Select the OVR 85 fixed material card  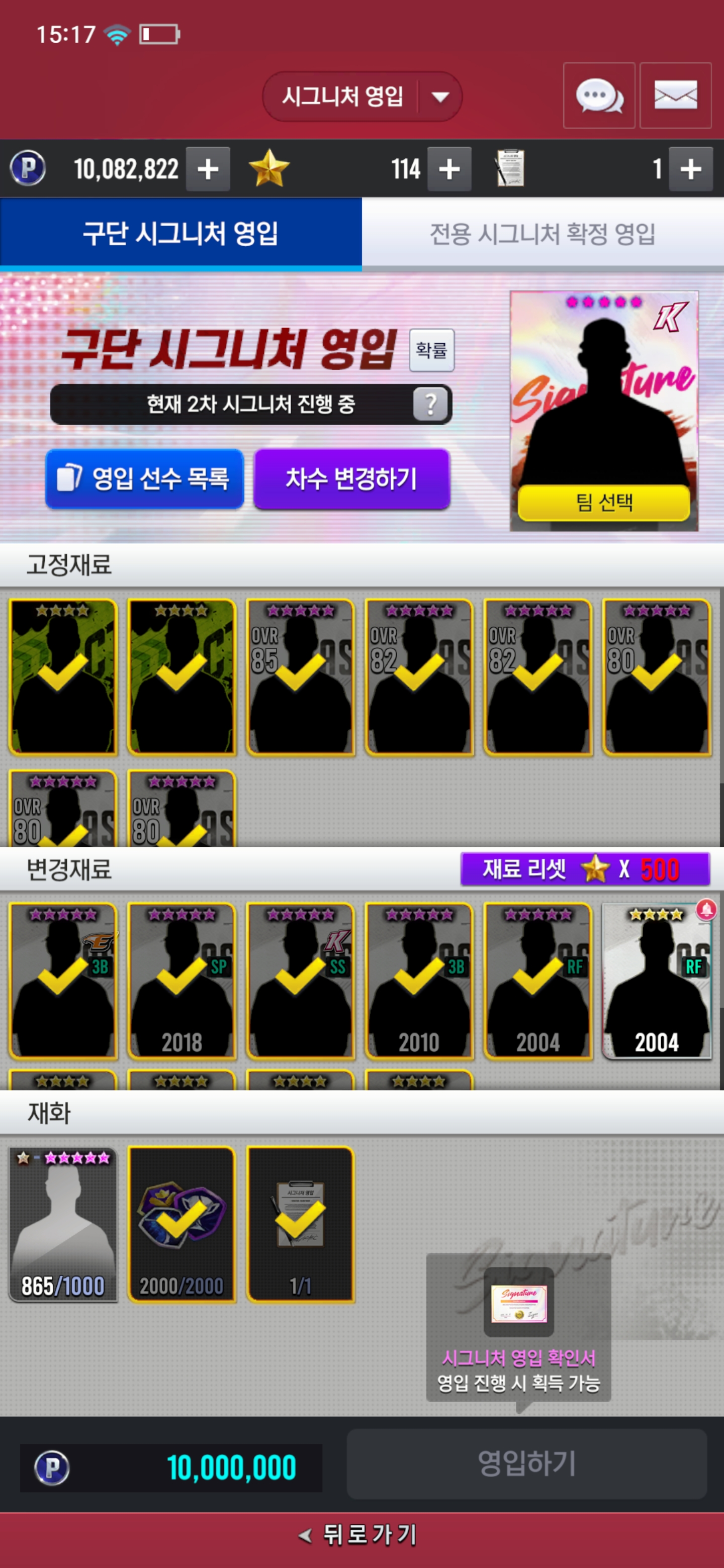click(x=300, y=677)
